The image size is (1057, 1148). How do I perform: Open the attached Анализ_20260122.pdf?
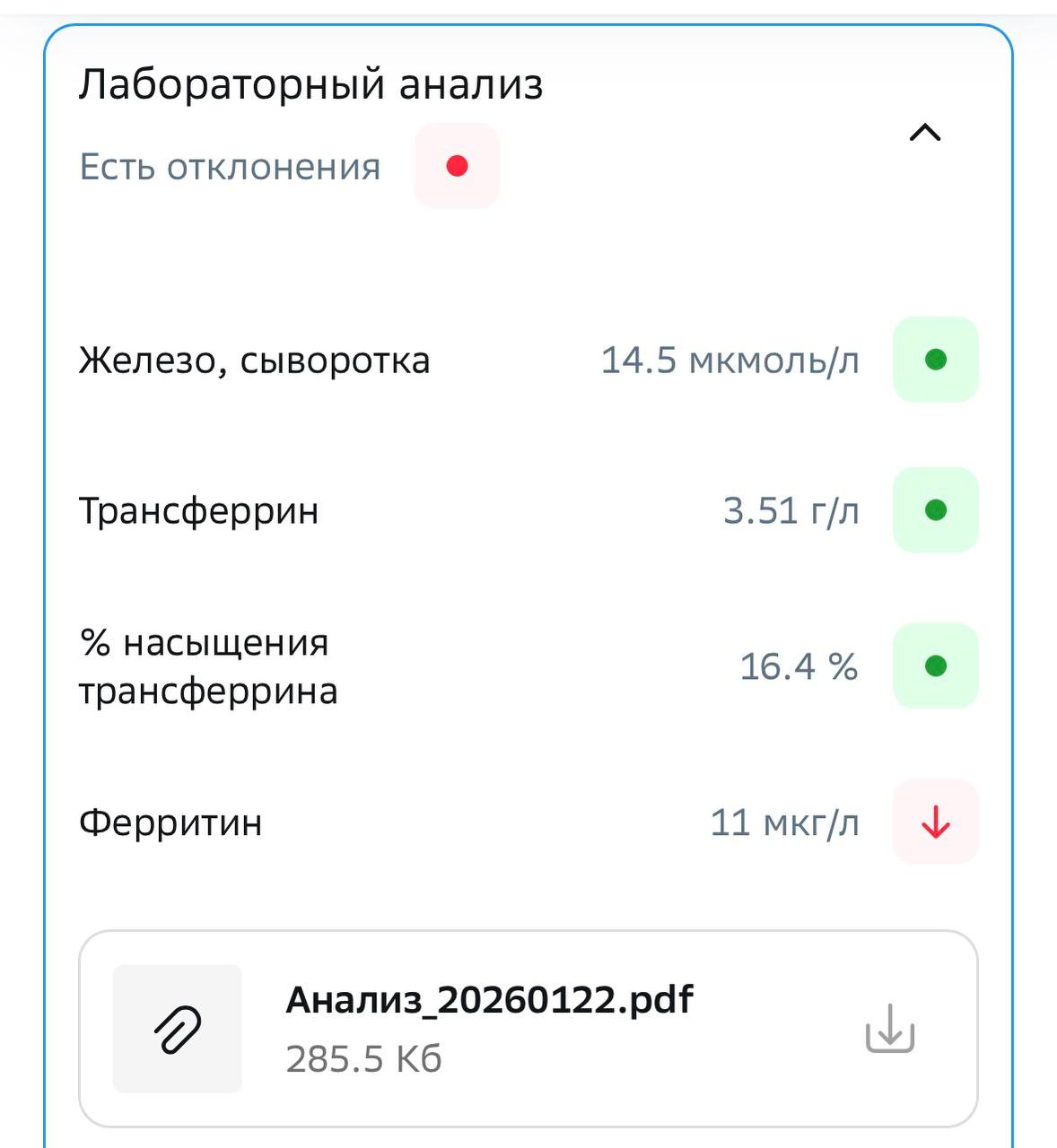[489, 999]
